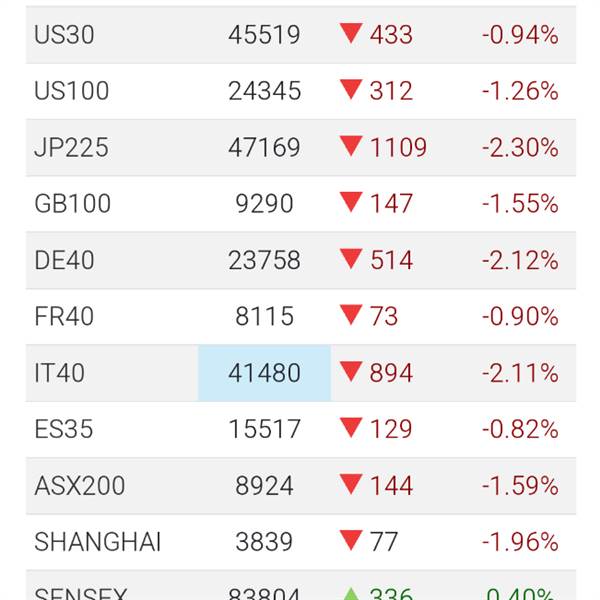Open the SHANGHAI index row

click(301, 542)
